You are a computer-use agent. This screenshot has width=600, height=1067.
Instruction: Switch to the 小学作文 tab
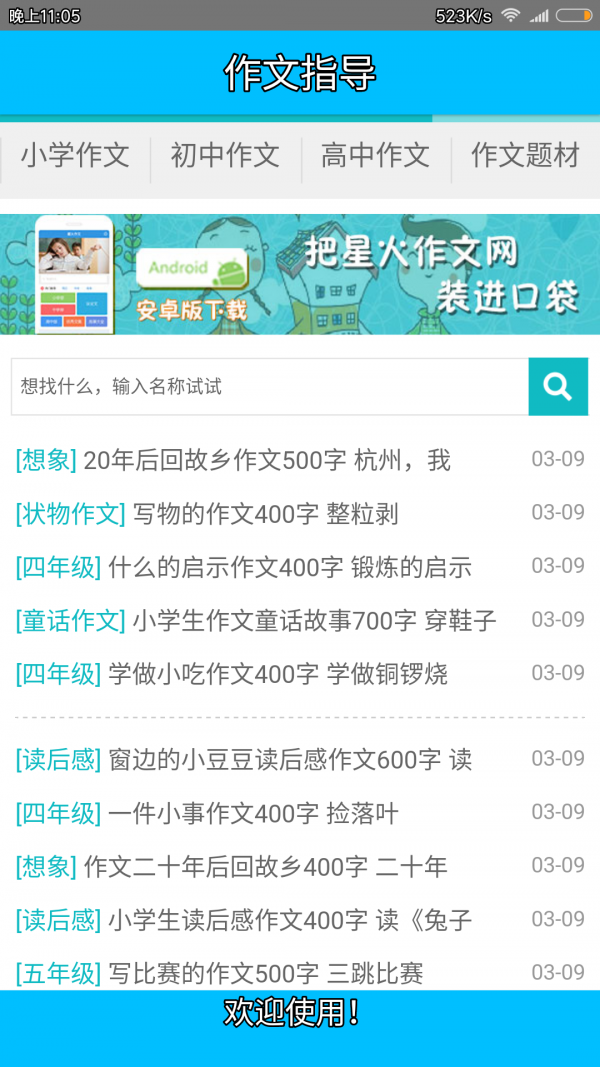tap(75, 156)
